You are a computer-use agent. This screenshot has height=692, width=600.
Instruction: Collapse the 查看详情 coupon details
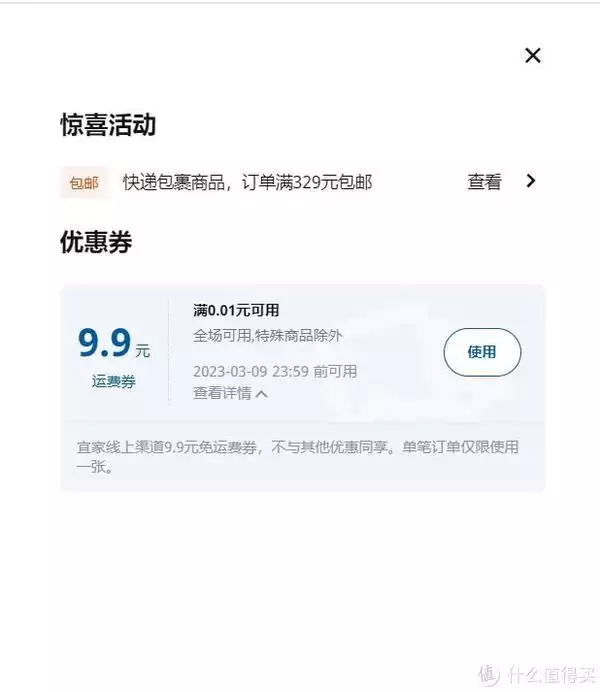(x=230, y=394)
